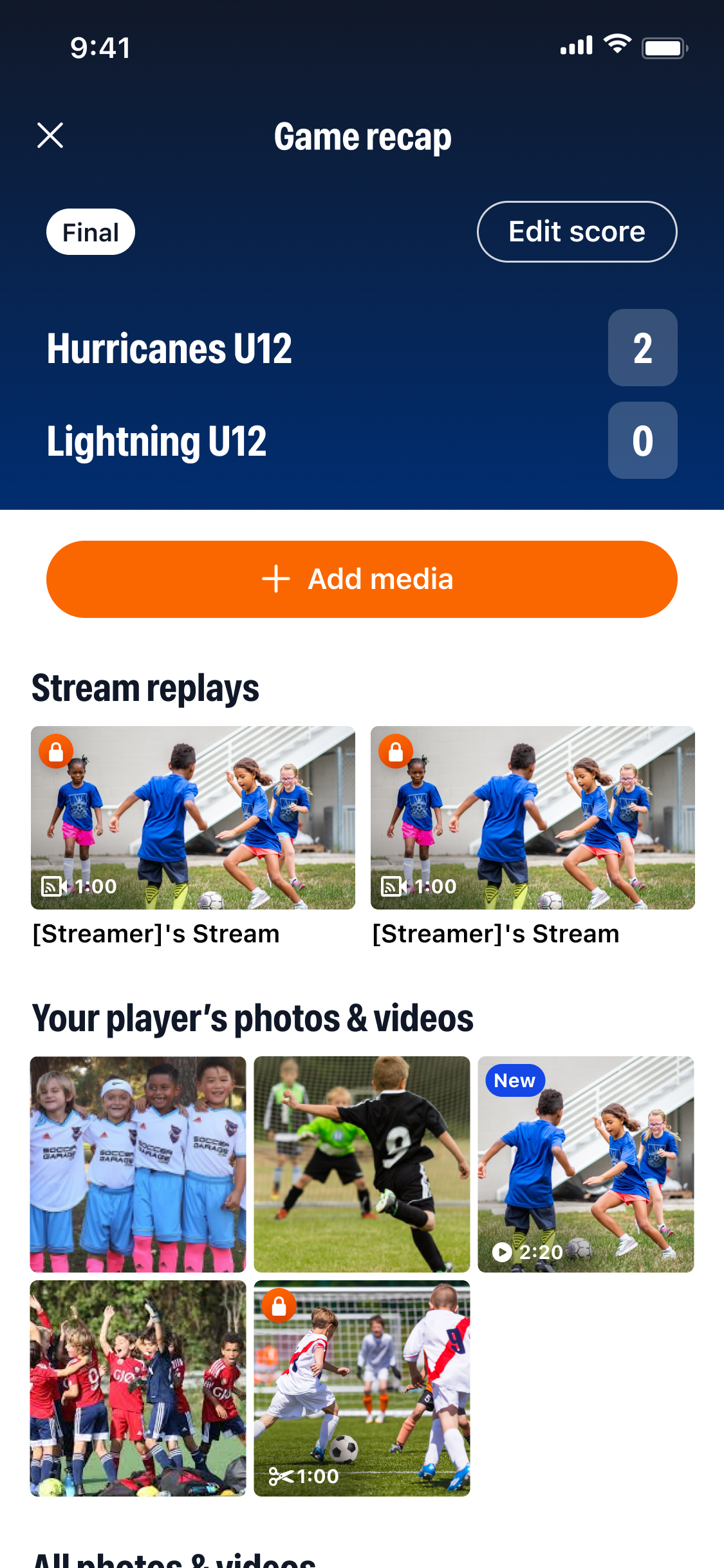Play the New 2:20 video
Screen dimensions: 724x1568
[586, 1164]
